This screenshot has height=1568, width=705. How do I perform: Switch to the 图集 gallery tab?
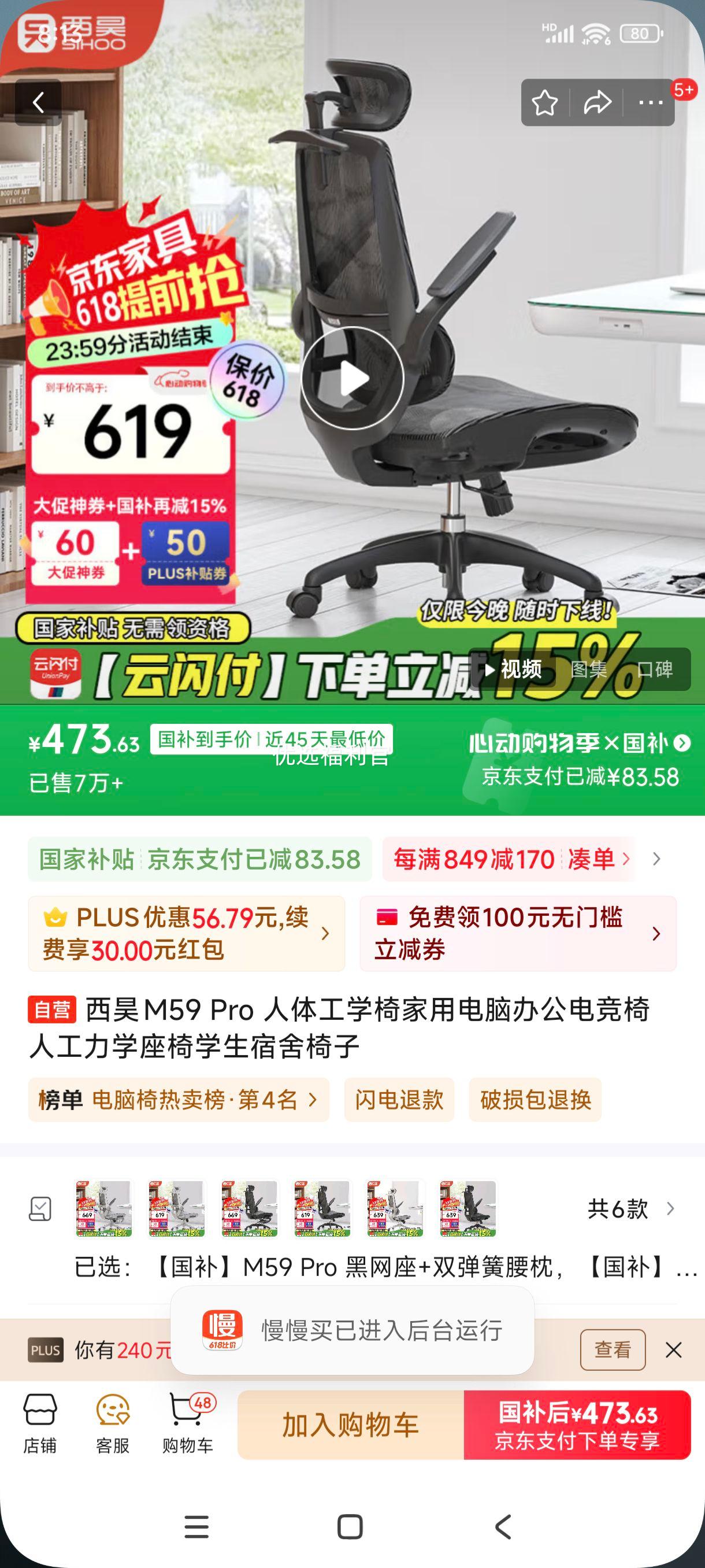pos(588,669)
